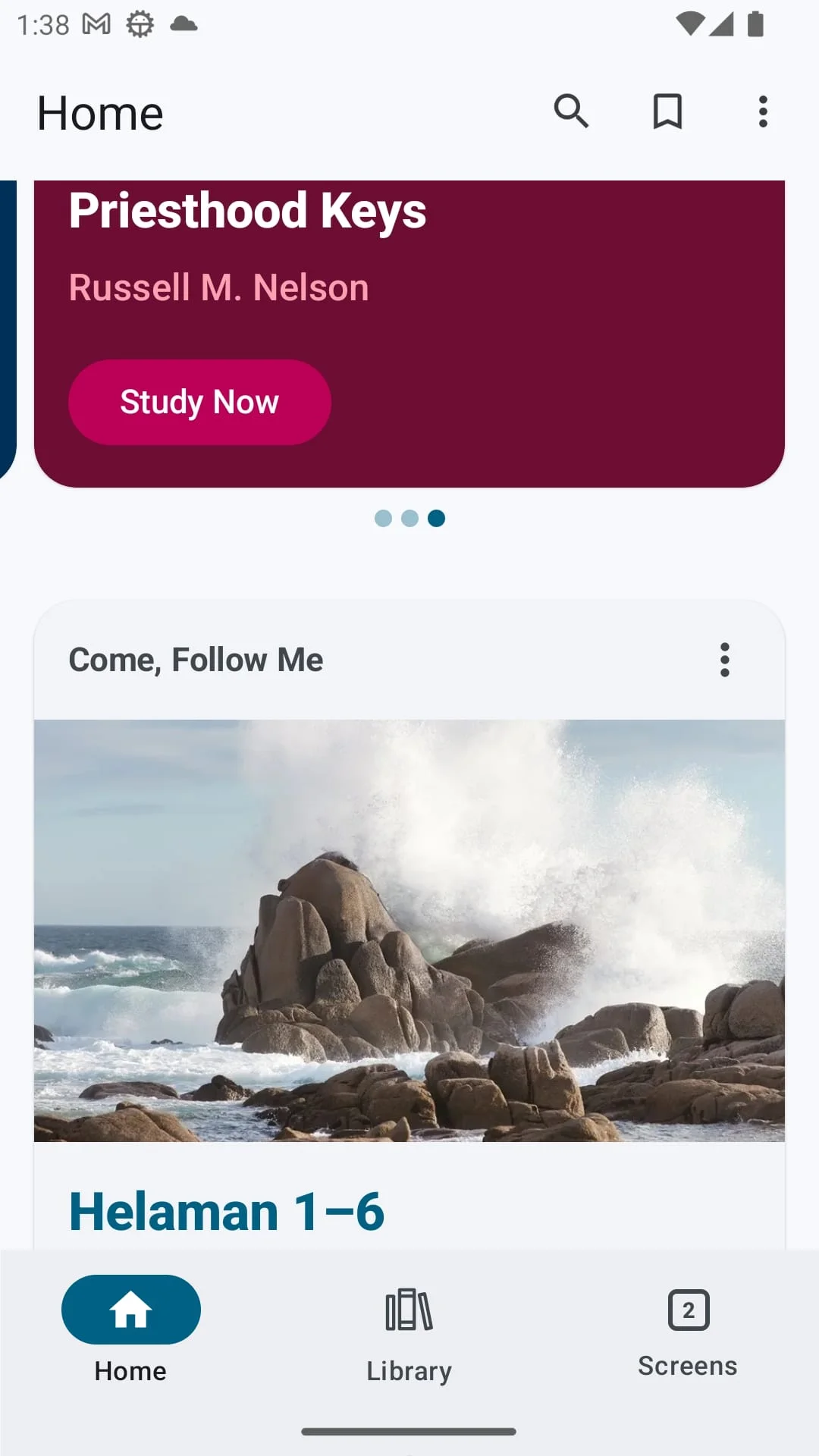Open the search icon on the Home screen
This screenshot has height=1456, width=819.
coord(572,112)
